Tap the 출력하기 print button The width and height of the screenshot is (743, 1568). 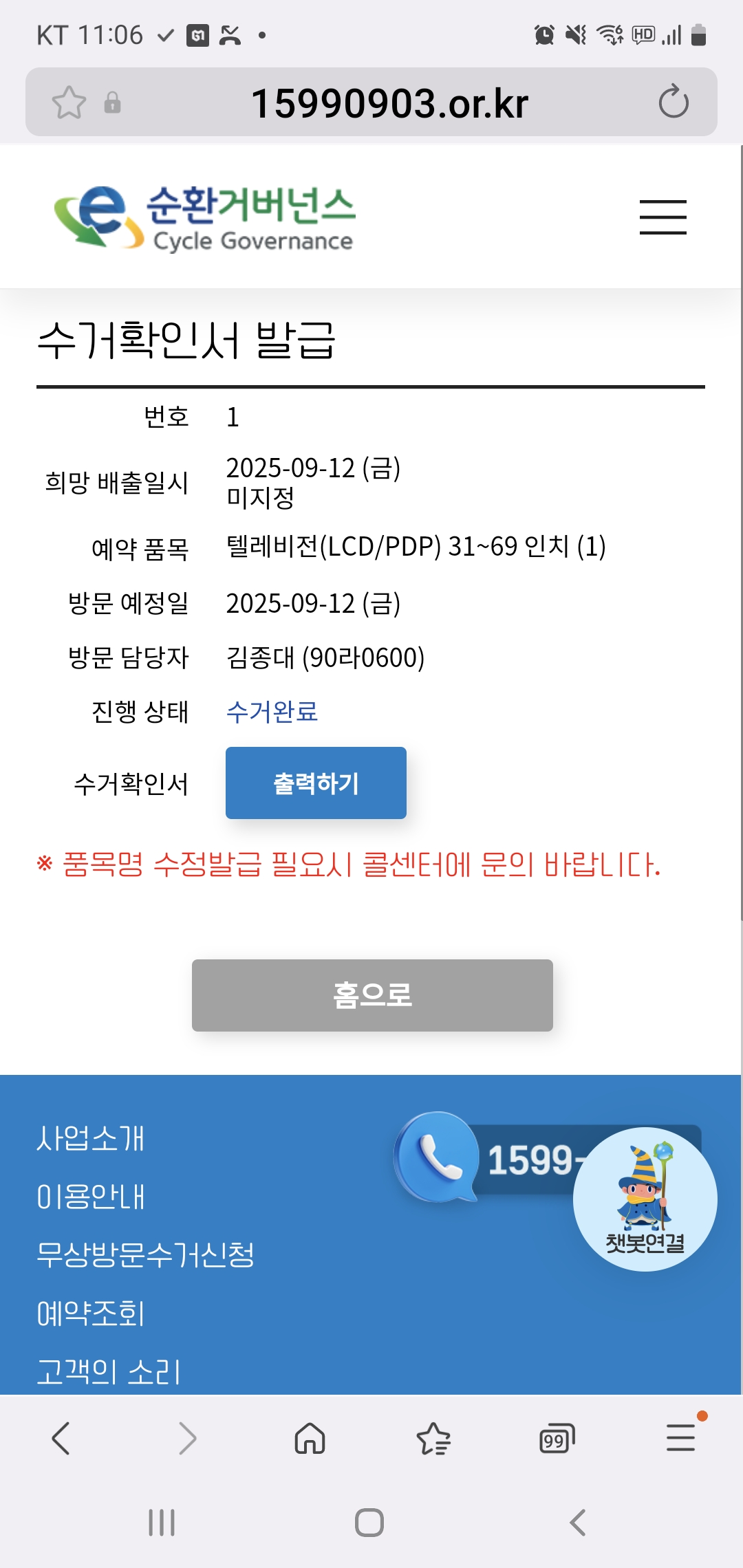[x=316, y=783]
